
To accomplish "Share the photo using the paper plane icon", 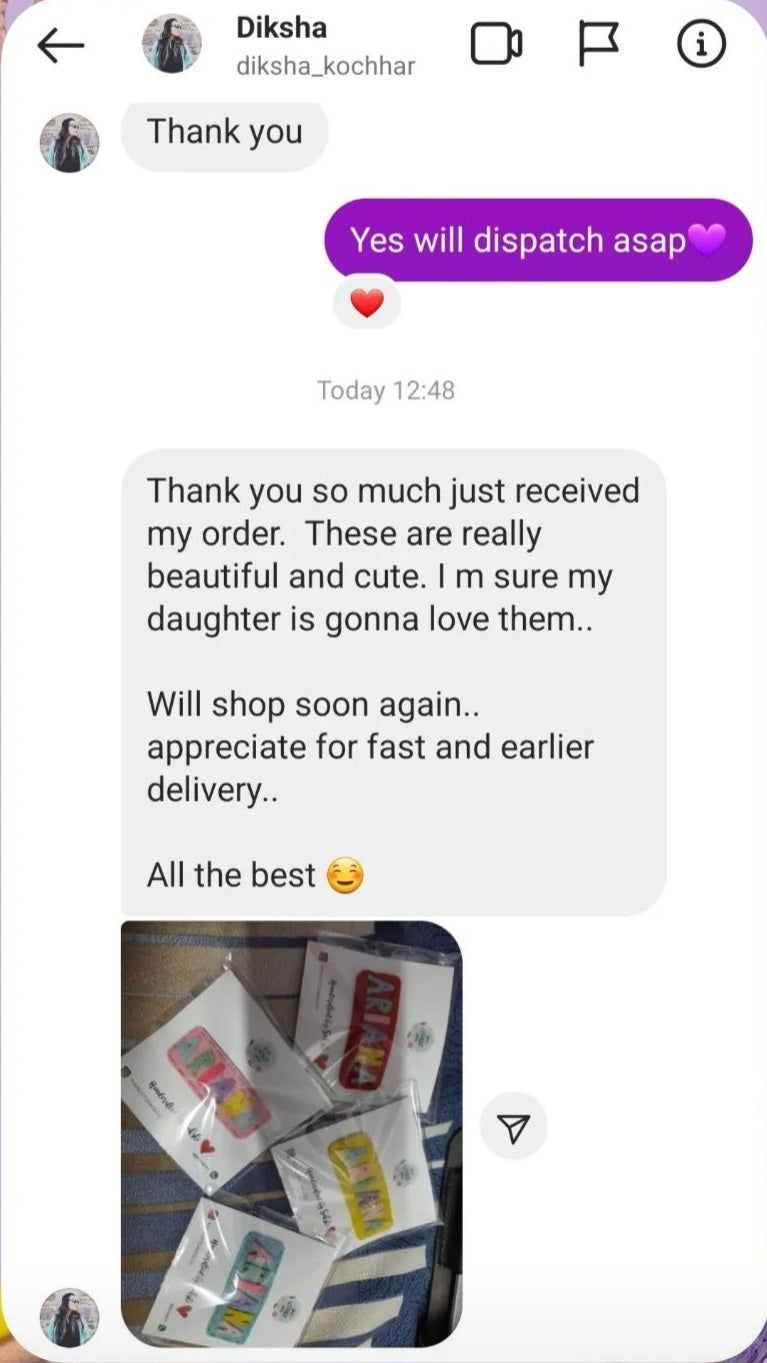I will pyautogui.click(x=513, y=1130).
